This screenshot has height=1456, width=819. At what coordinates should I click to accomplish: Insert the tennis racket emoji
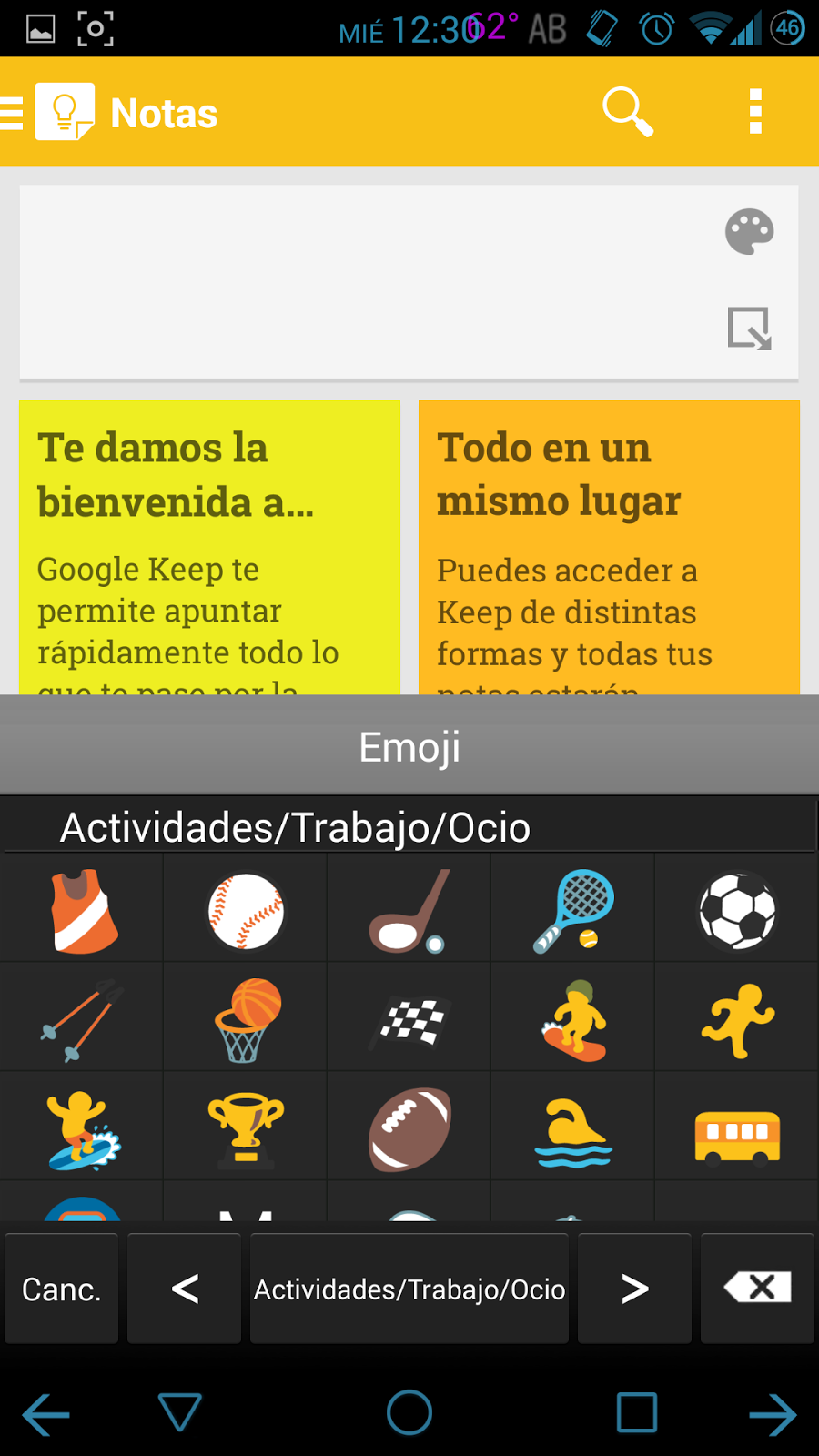573,911
